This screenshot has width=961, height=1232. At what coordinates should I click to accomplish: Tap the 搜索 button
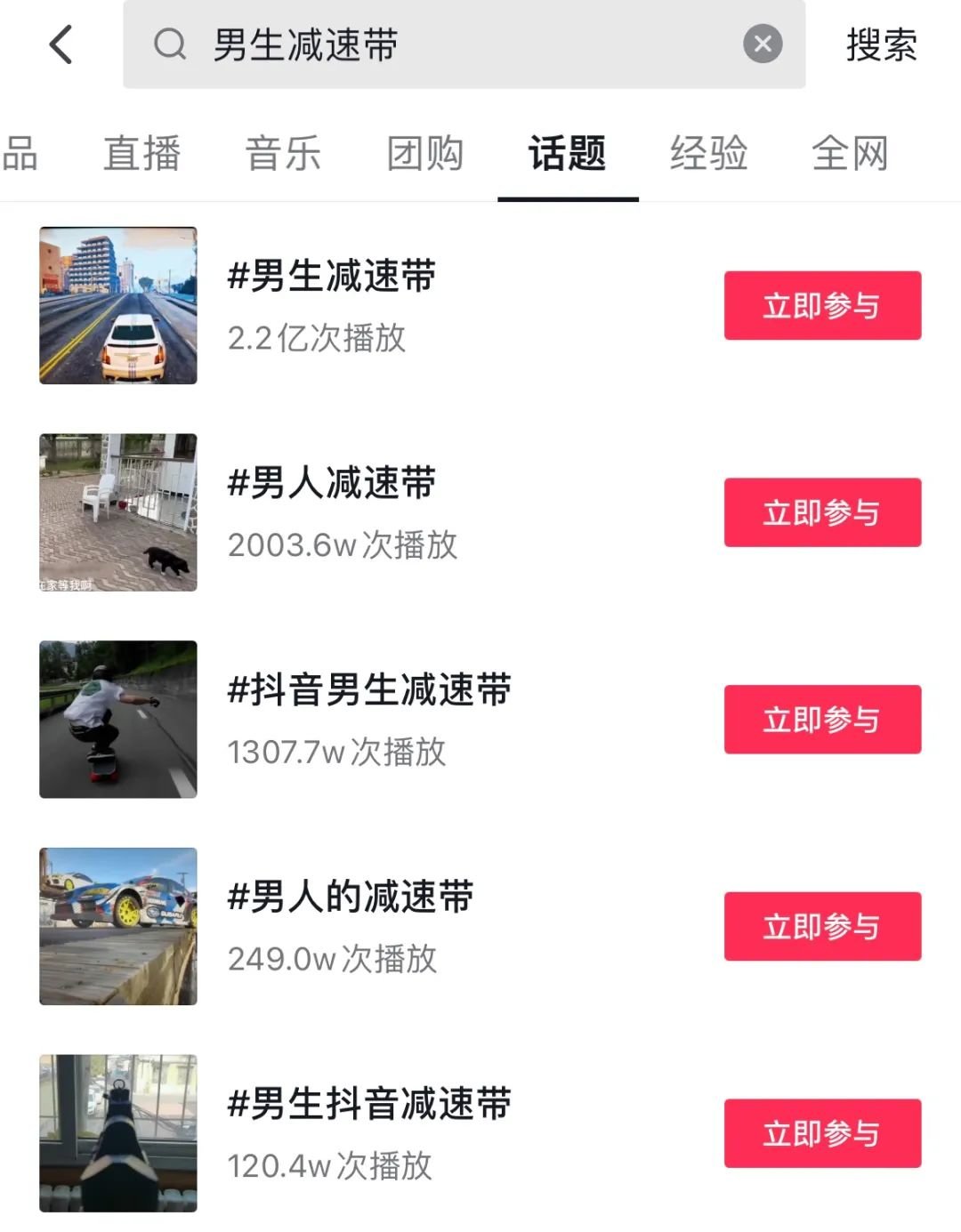(x=881, y=44)
